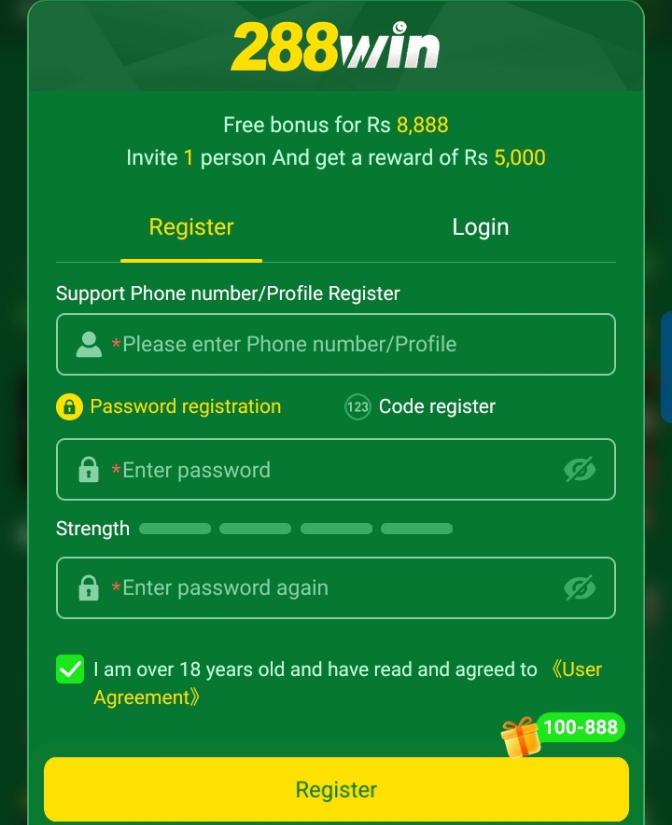Choose Password registration option
Image resolution: width=672 pixels, height=825 pixels.
click(x=170, y=407)
